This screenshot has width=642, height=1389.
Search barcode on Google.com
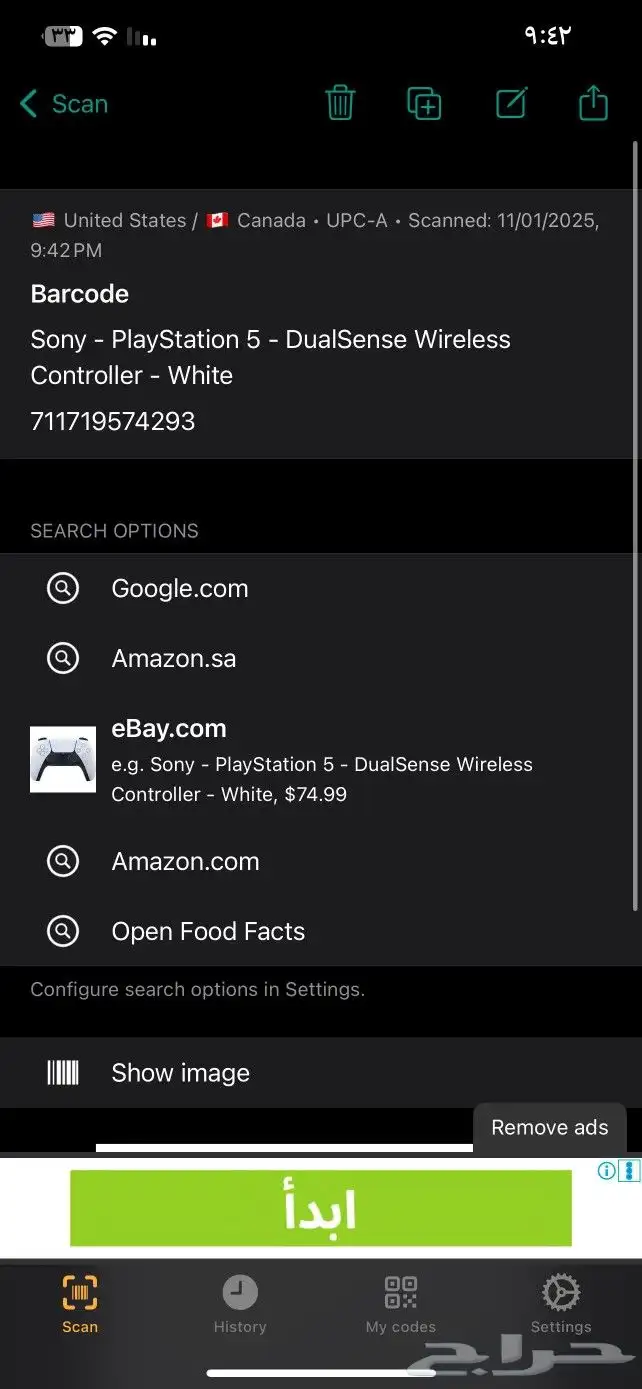pyautogui.click(x=180, y=588)
